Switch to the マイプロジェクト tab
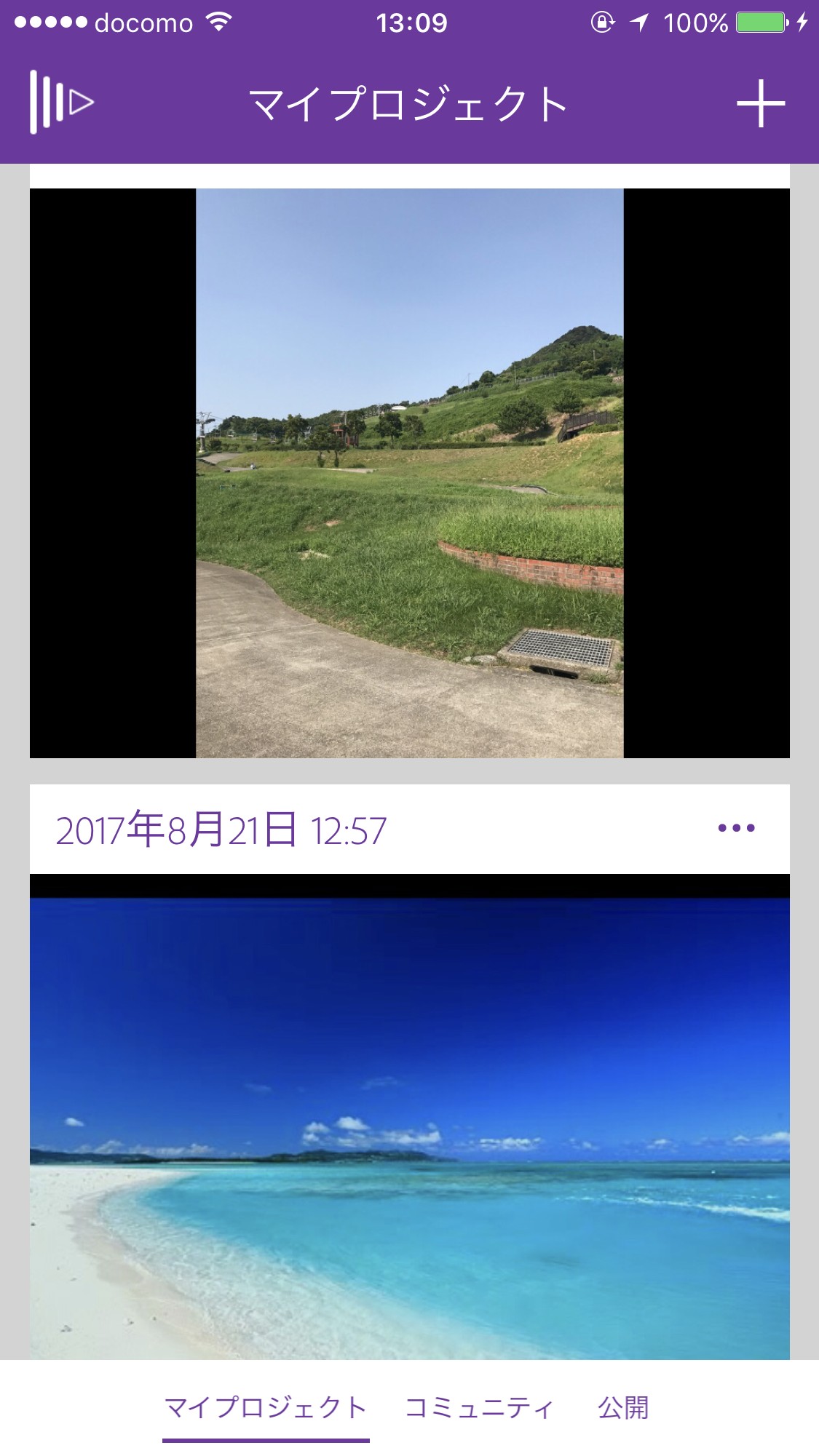 (x=266, y=1408)
